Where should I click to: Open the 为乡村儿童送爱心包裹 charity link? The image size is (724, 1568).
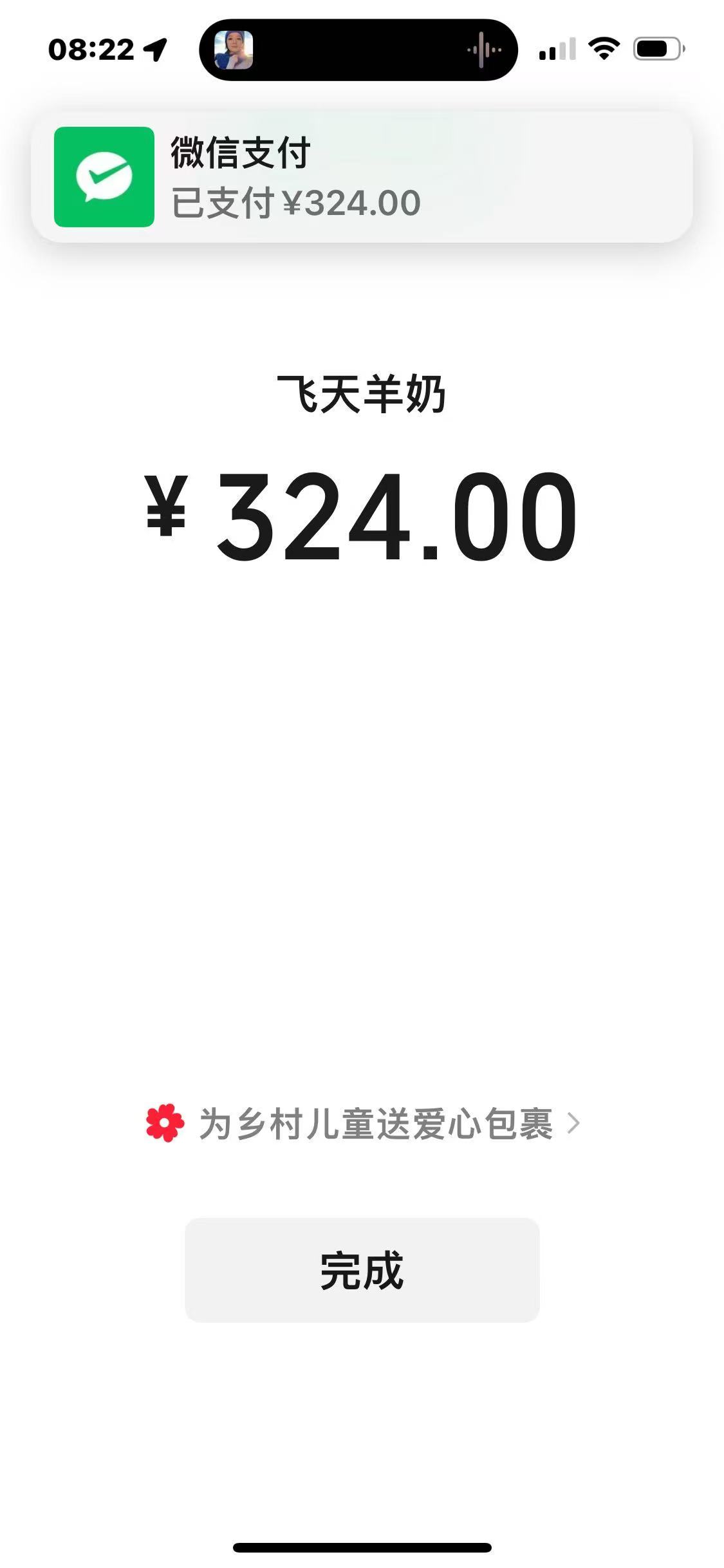point(364,1124)
